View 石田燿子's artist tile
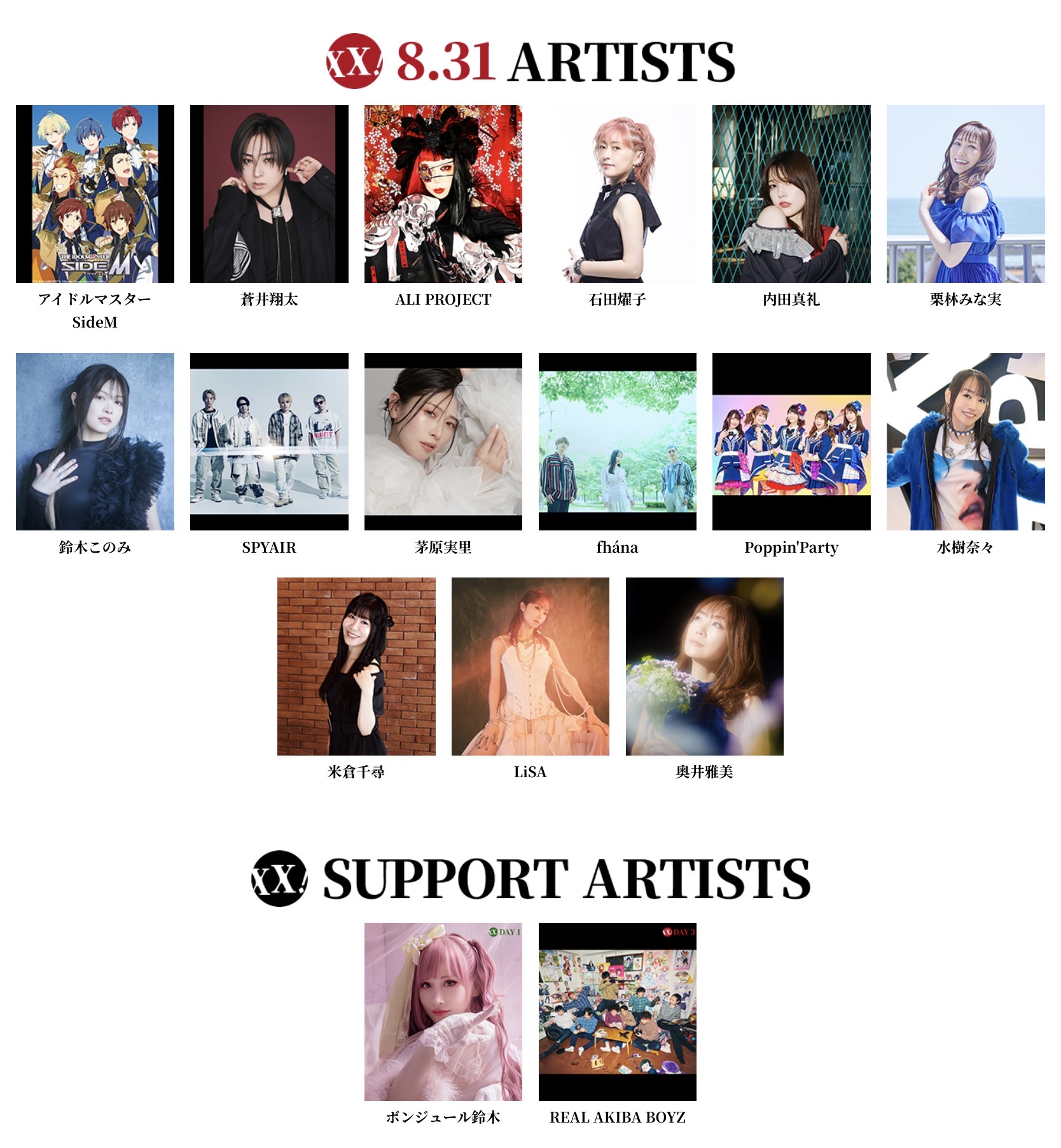Image resolution: width=1061 pixels, height=1148 pixels. (x=617, y=194)
